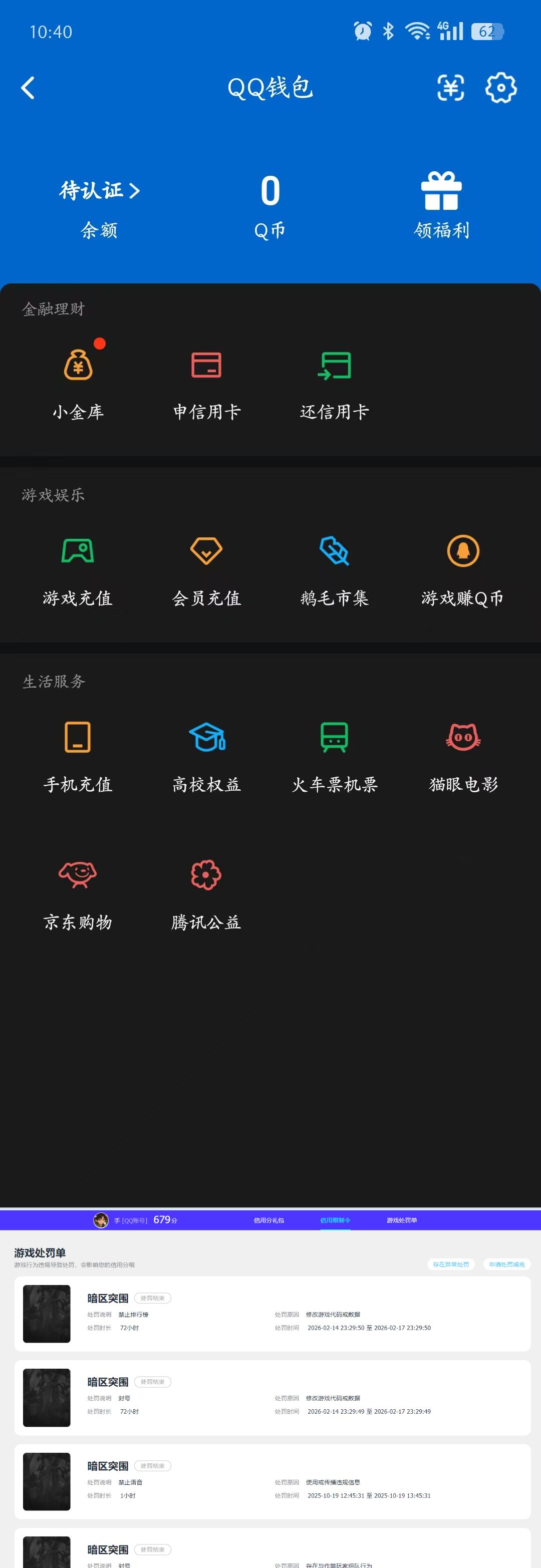Click the 存在异常处罚 link
This screenshot has width=541, height=1568.
[450, 1264]
